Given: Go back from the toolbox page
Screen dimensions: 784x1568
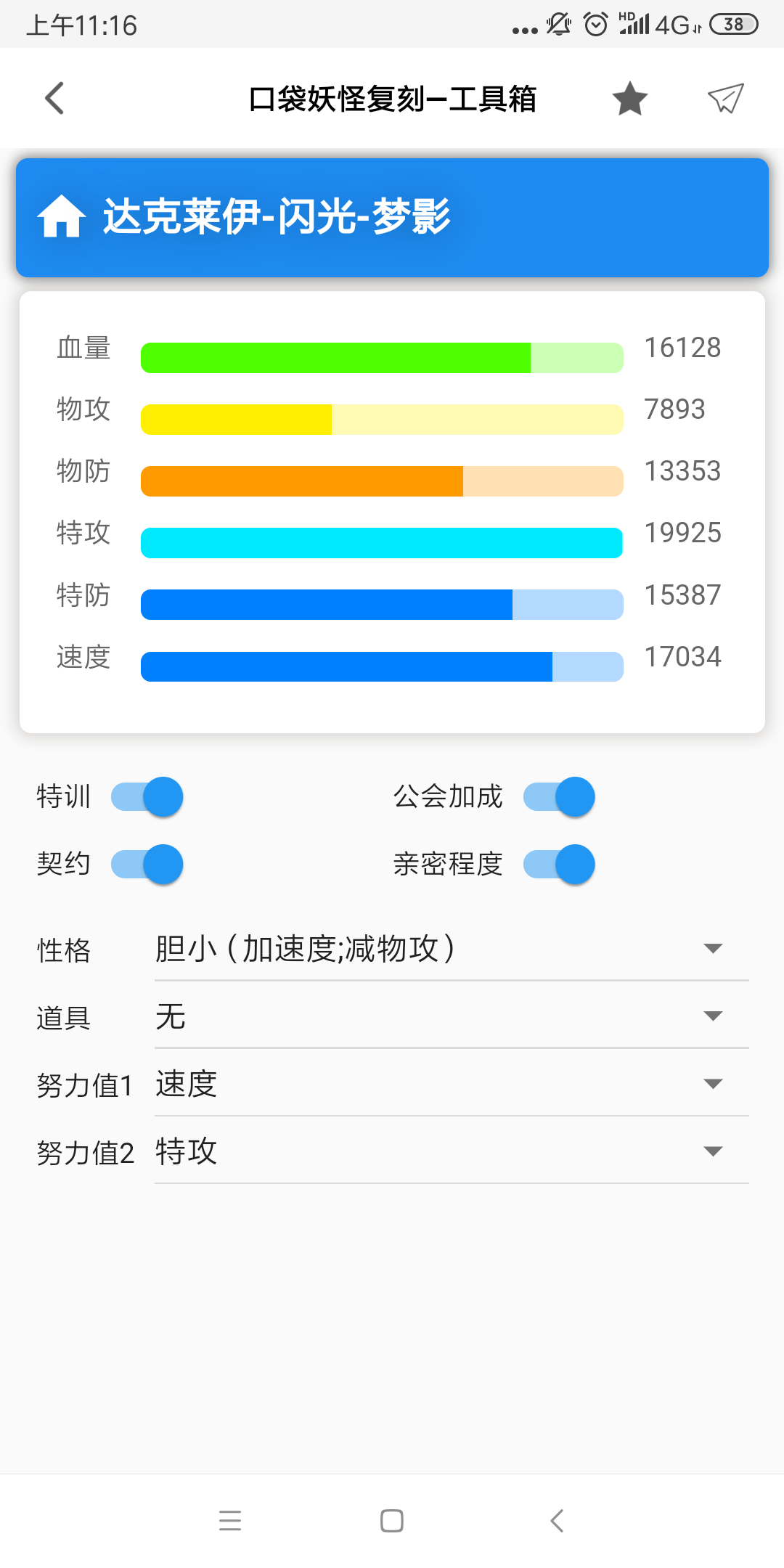Looking at the screenshot, I should pos(55,98).
